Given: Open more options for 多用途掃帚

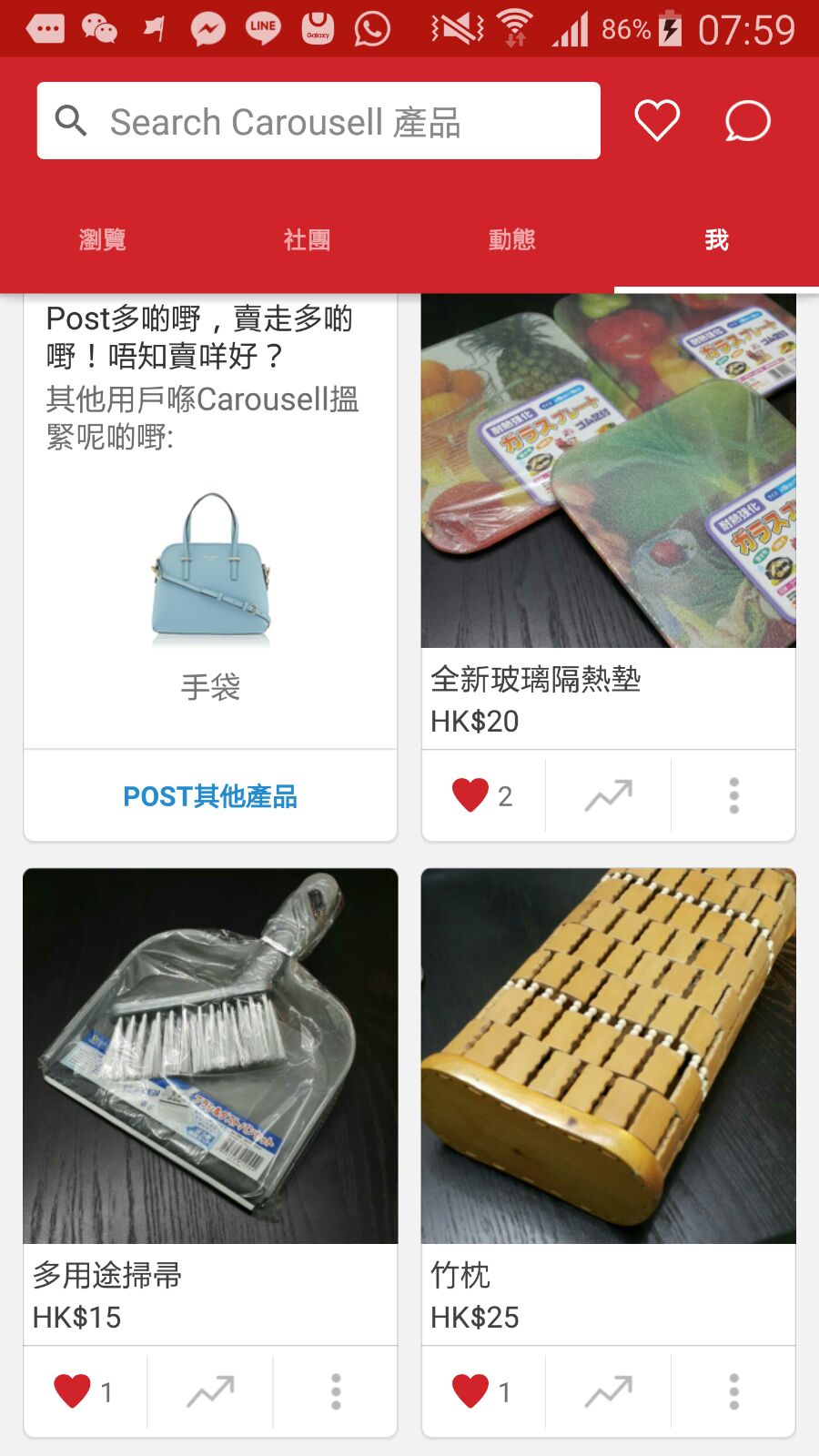Looking at the screenshot, I should pyautogui.click(x=336, y=1391).
